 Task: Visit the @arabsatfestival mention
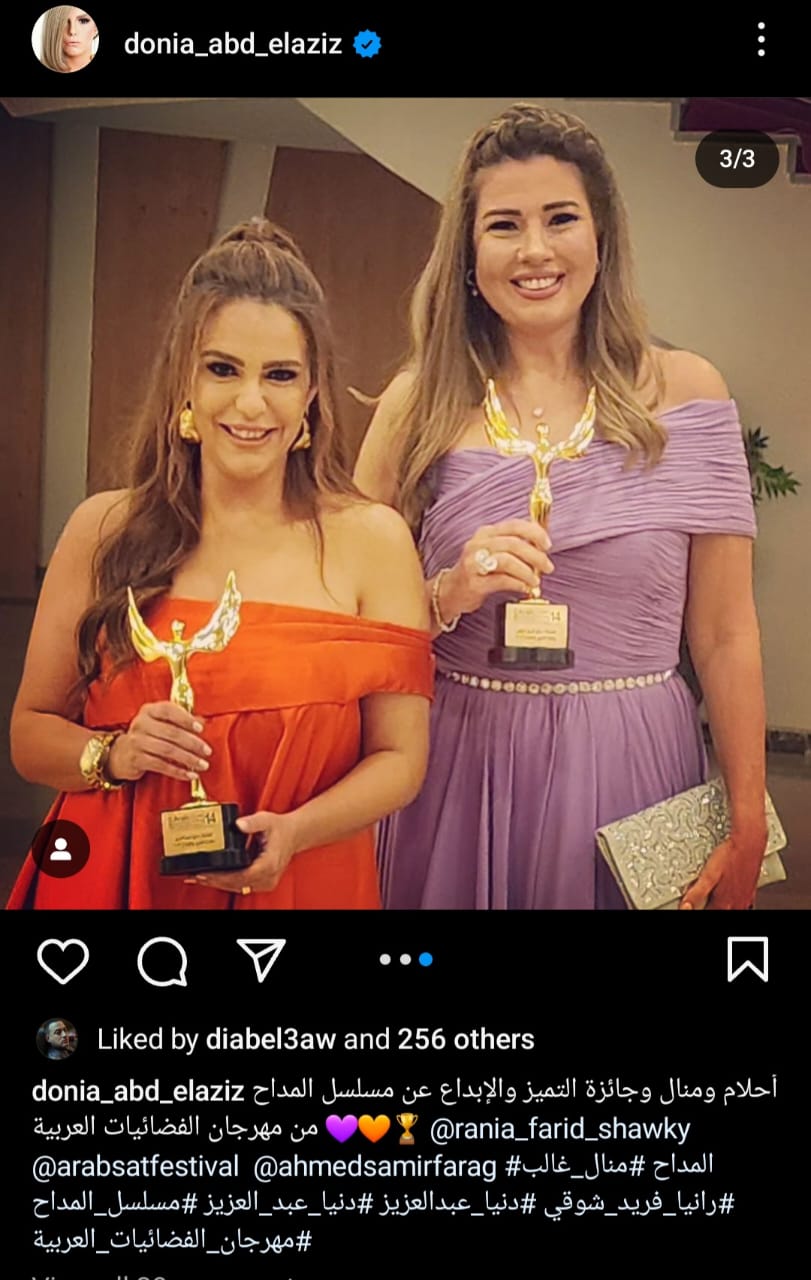click(136, 1166)
